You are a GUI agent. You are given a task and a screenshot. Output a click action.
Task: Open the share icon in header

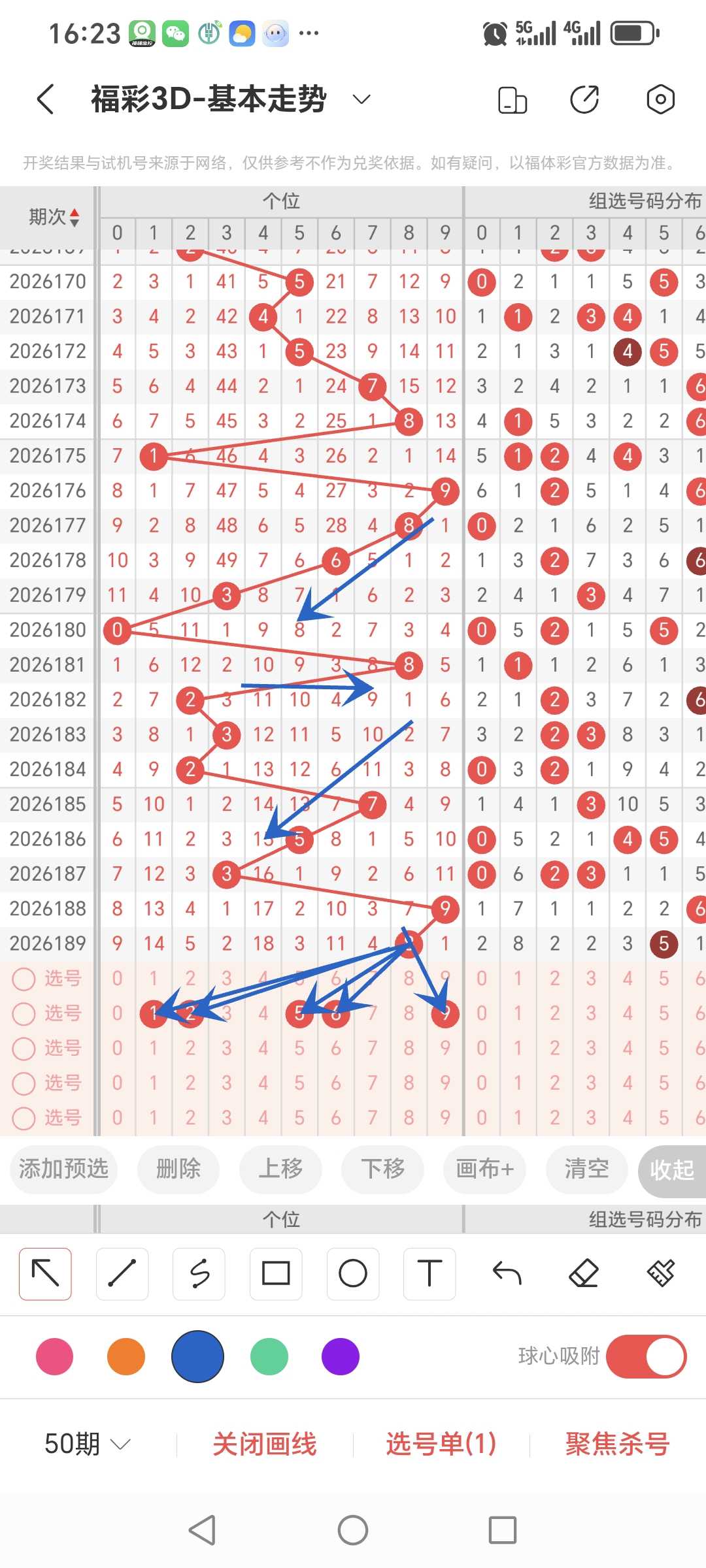pos(584,99)
